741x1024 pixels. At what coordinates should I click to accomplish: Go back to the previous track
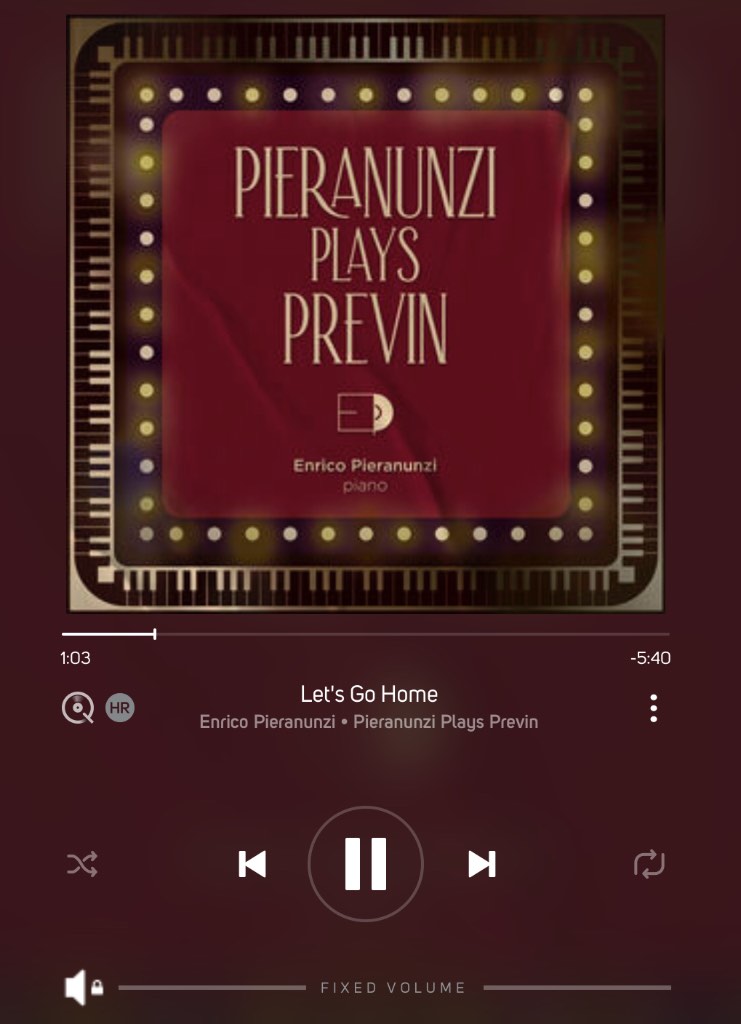[x=252, y=863]
